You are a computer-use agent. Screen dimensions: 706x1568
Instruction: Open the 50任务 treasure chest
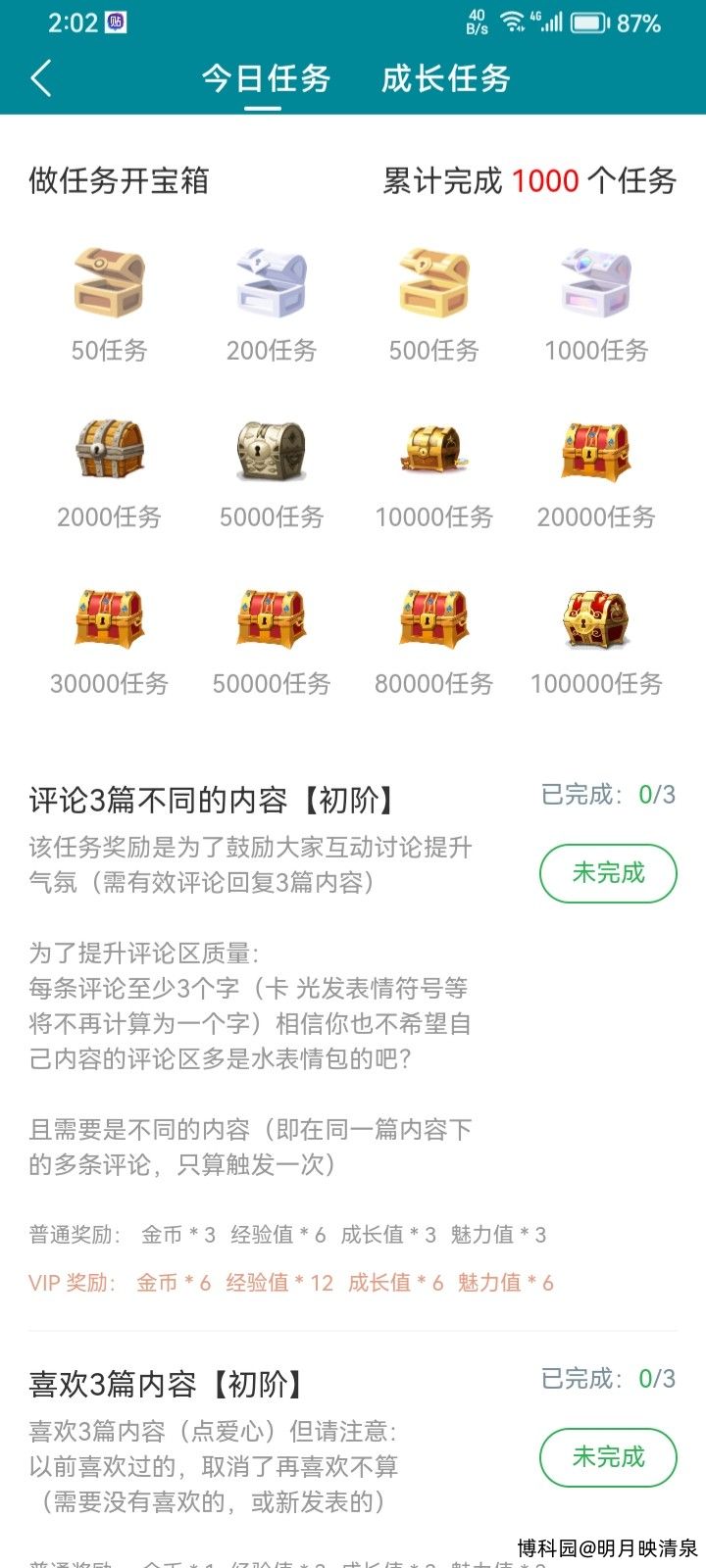point(109,284)
